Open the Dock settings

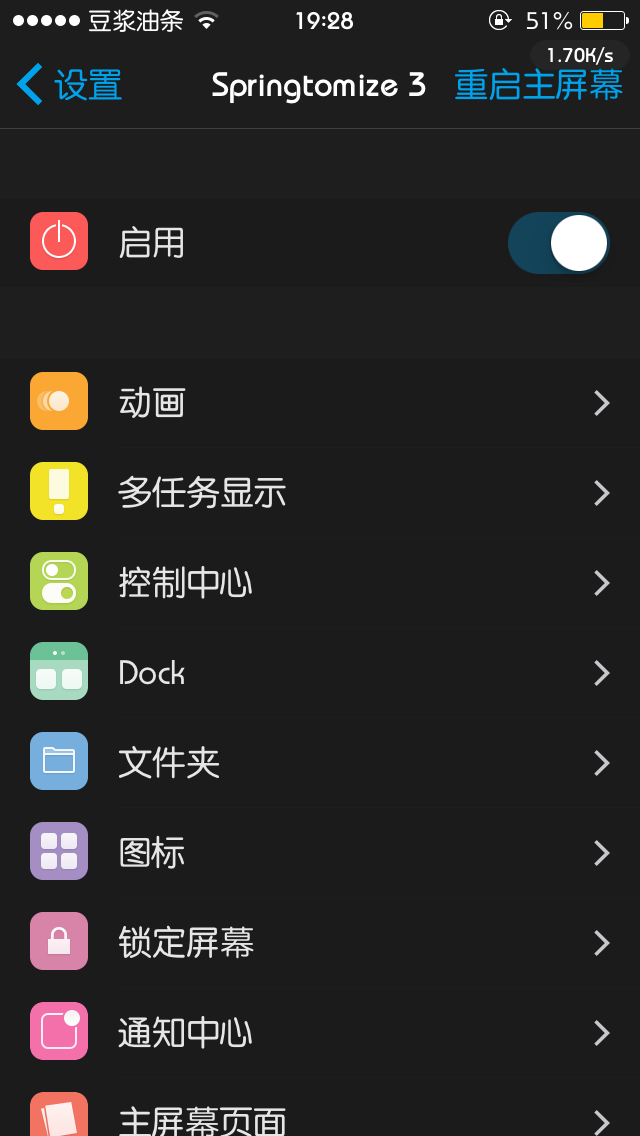coord(320,673)
